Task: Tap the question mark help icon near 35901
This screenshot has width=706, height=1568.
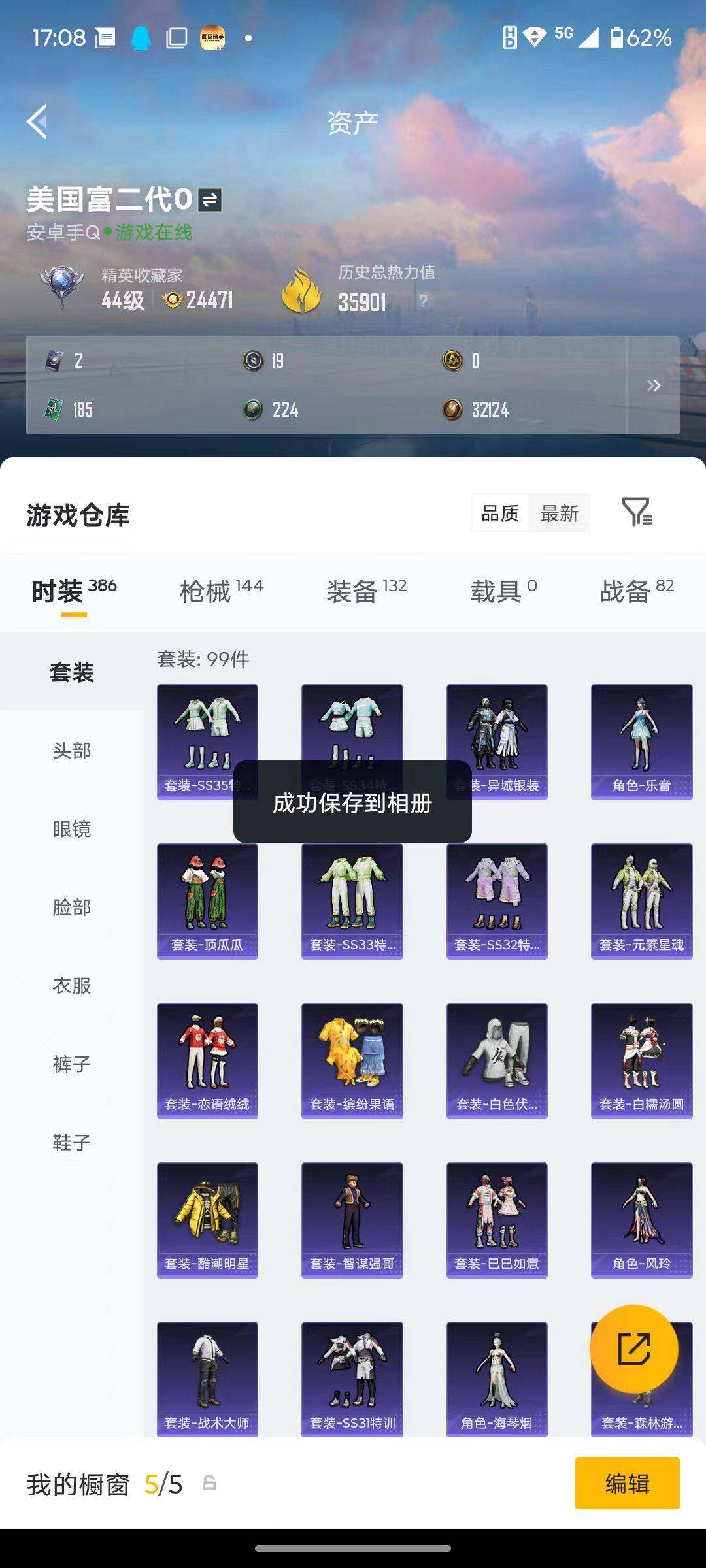Action: [424, 300]
